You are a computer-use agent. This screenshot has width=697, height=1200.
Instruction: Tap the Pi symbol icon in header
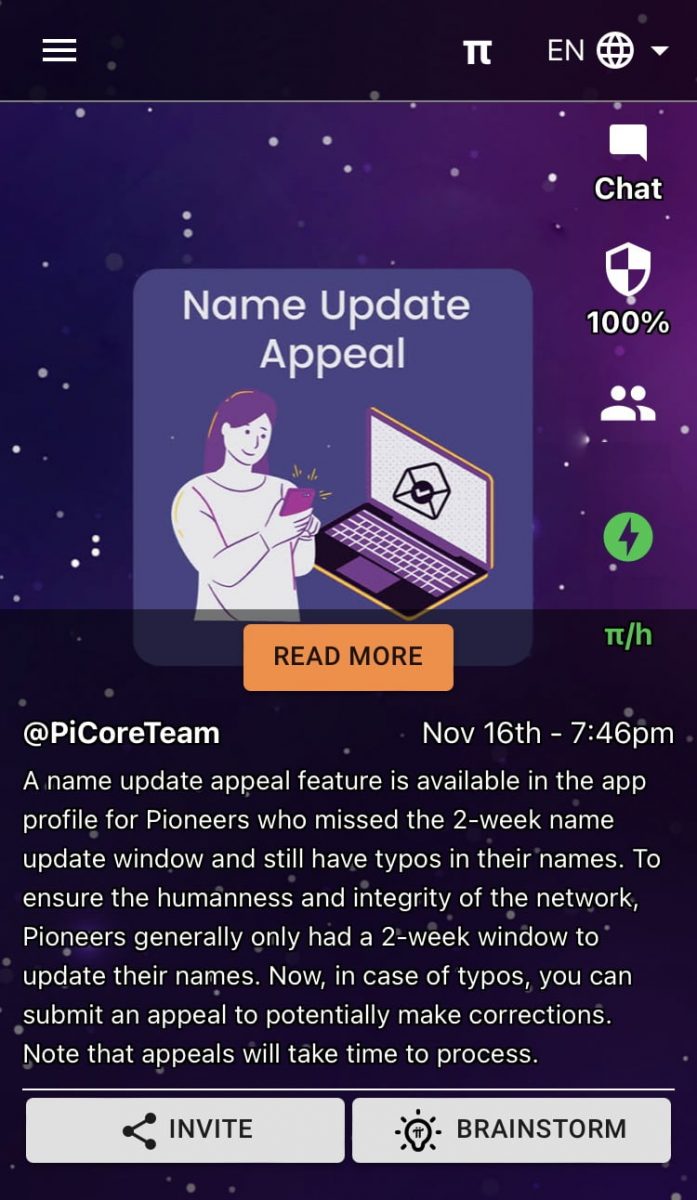pos(478,51)
